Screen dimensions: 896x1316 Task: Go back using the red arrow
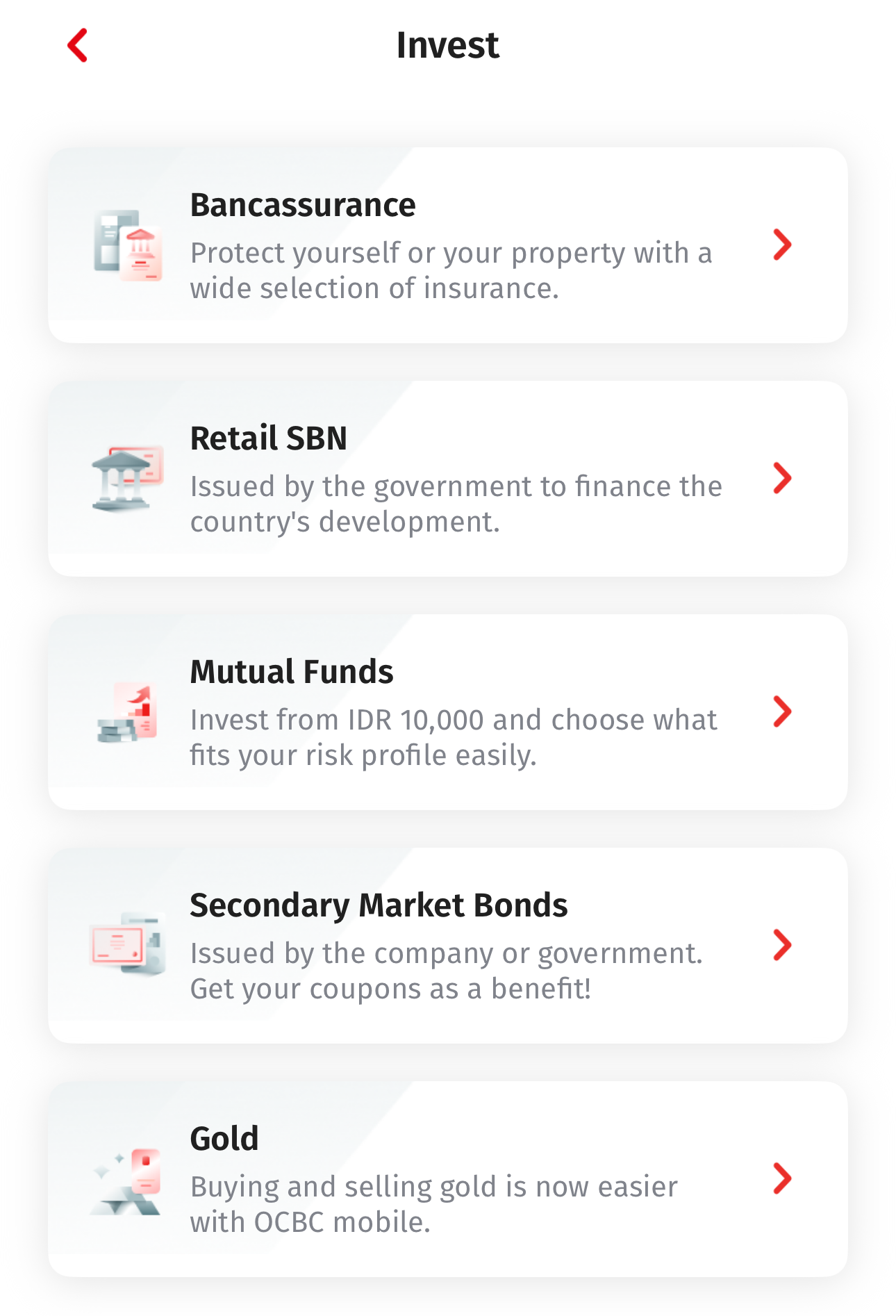point(77,46)
